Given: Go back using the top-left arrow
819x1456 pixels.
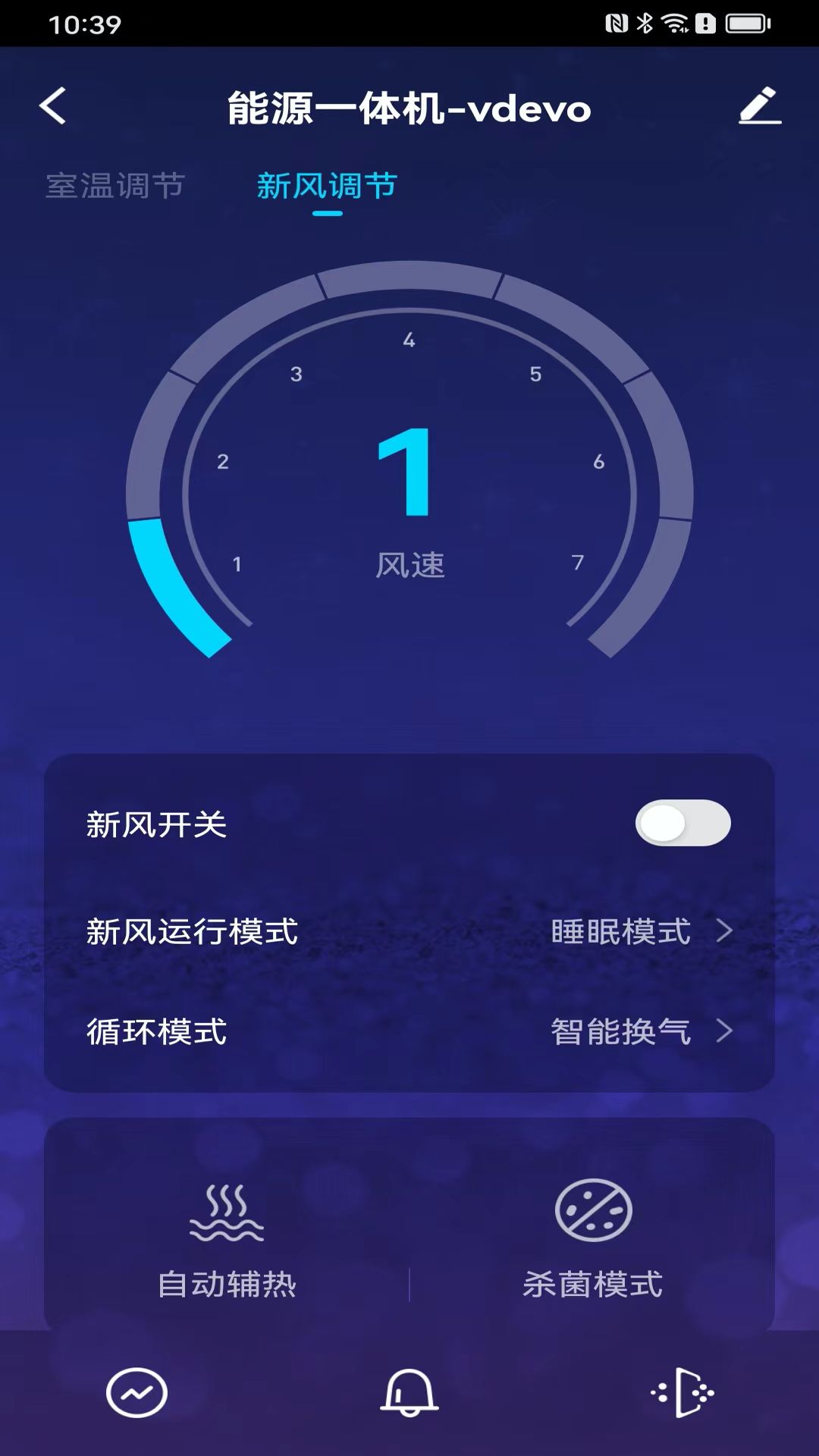Looking at the screenshot, I should (x=53, y=106).
